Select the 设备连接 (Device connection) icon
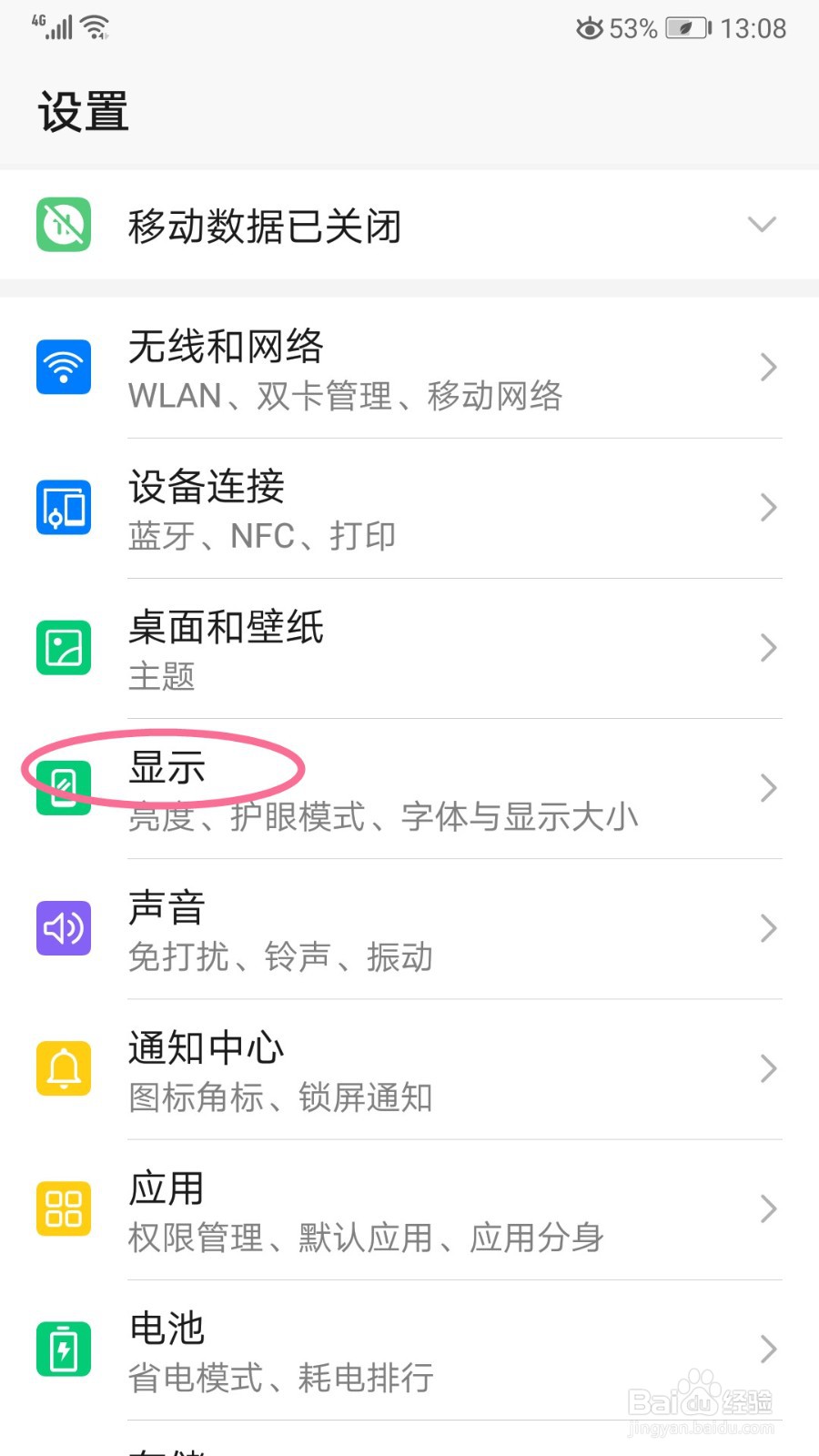Screen dimensions: 819x1456 click(x=63, y=508)
